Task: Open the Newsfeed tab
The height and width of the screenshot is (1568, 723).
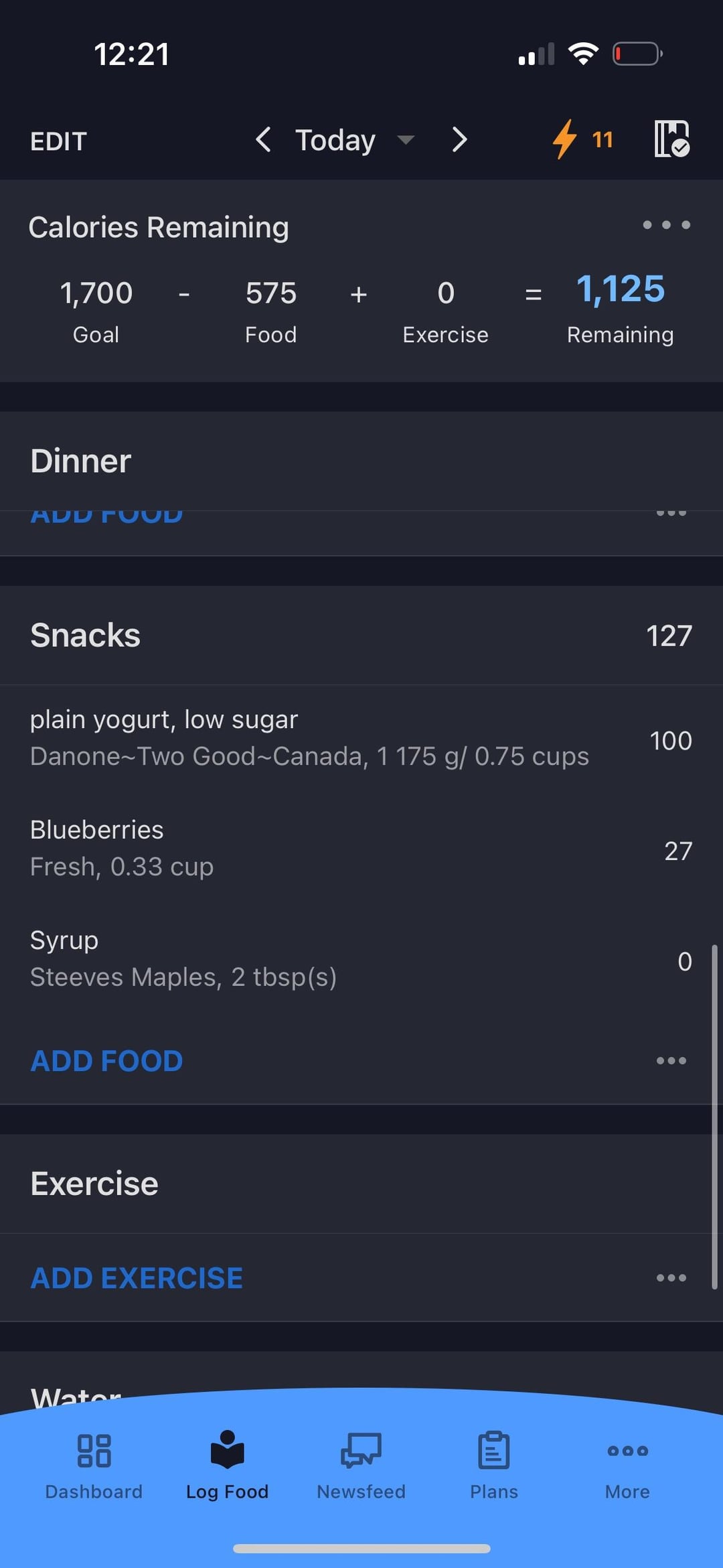Action: pyautogui.click(x=361, y=1466)
